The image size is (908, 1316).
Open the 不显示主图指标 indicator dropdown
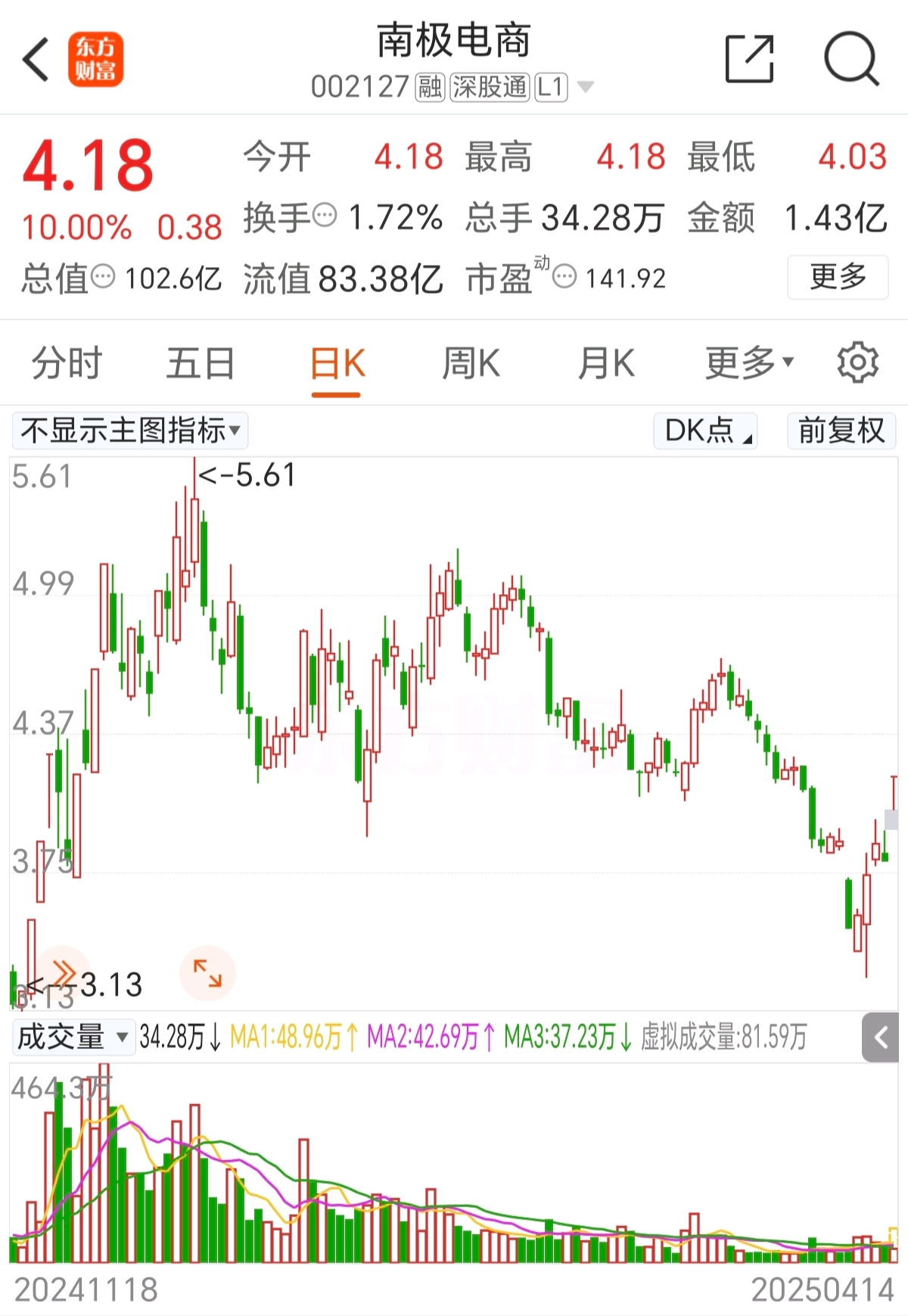click(x=130, y=431)
